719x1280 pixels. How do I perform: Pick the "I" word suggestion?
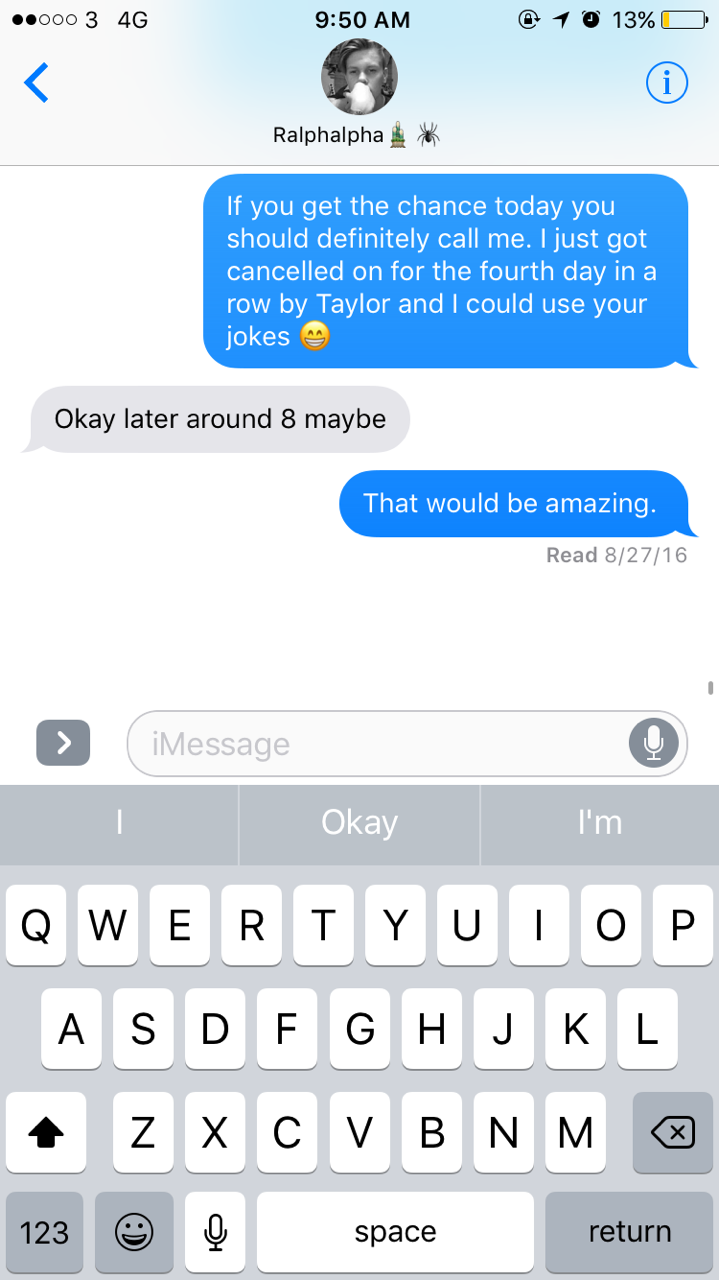pyautogui.click(x=119, y=824)
